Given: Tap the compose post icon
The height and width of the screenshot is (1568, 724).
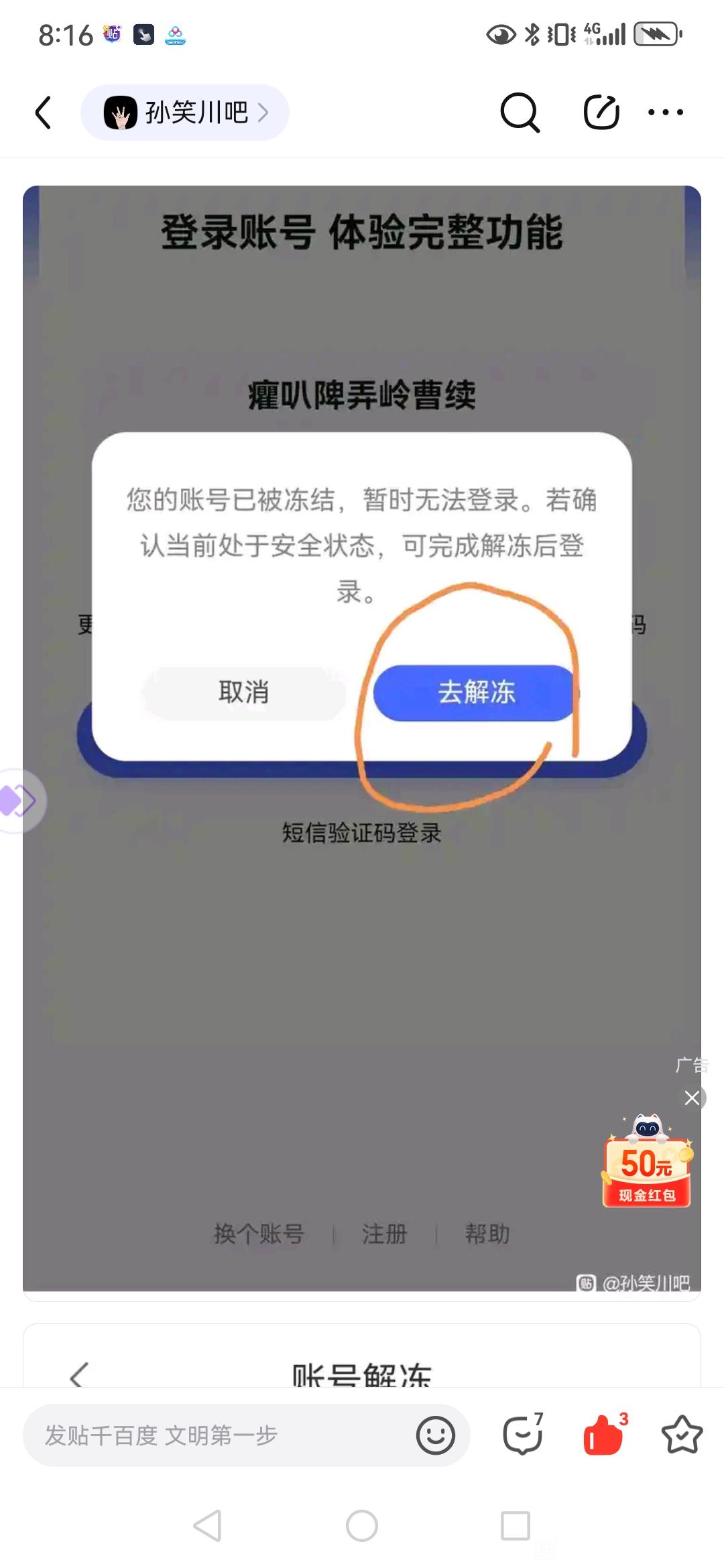Looking at the screenshot, I should 601,112.
